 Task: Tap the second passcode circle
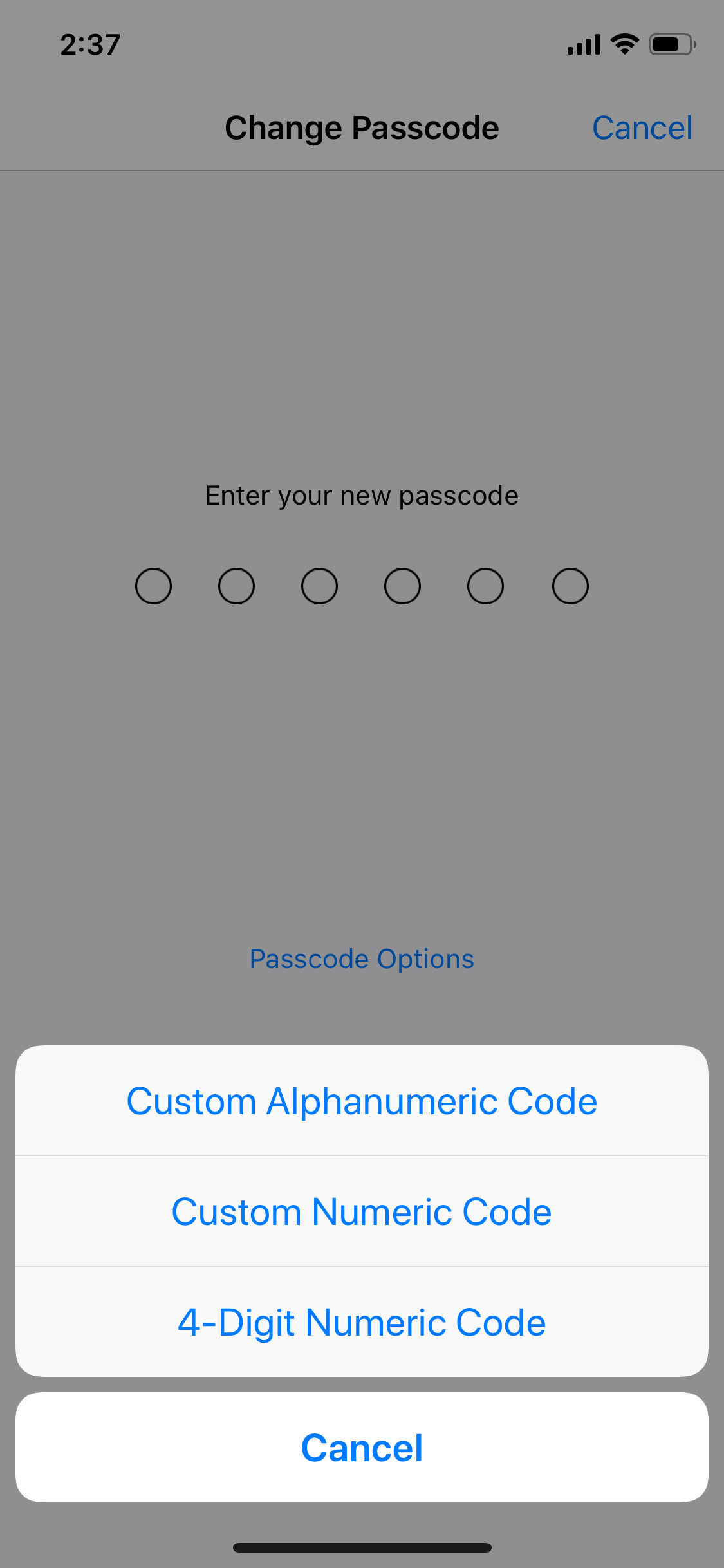[236, 586]
